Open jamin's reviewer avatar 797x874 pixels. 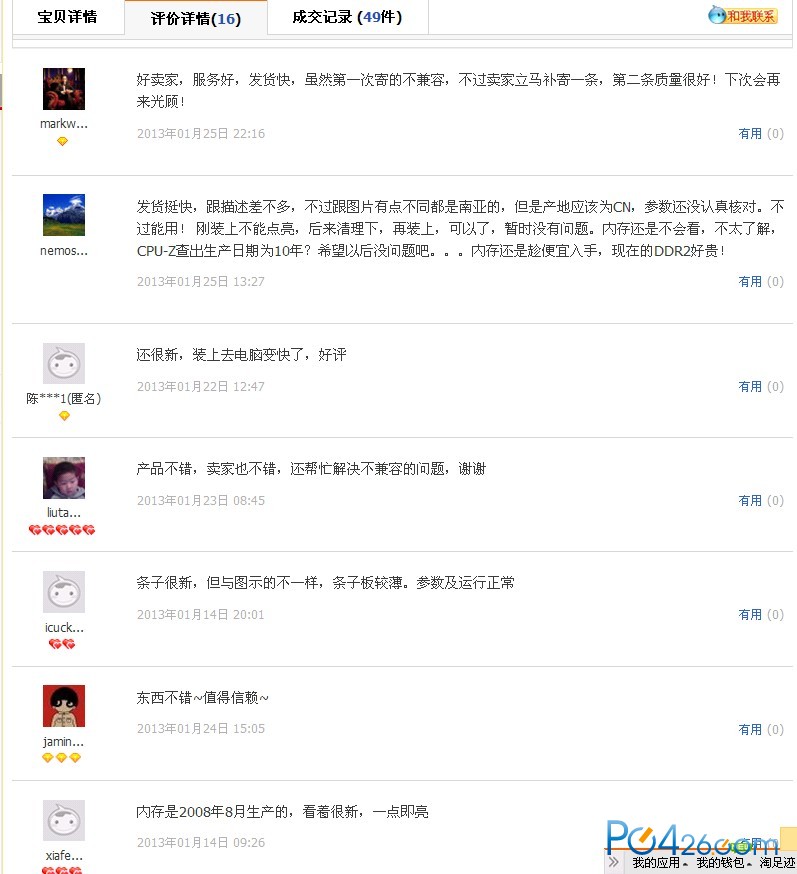point(64,706)
